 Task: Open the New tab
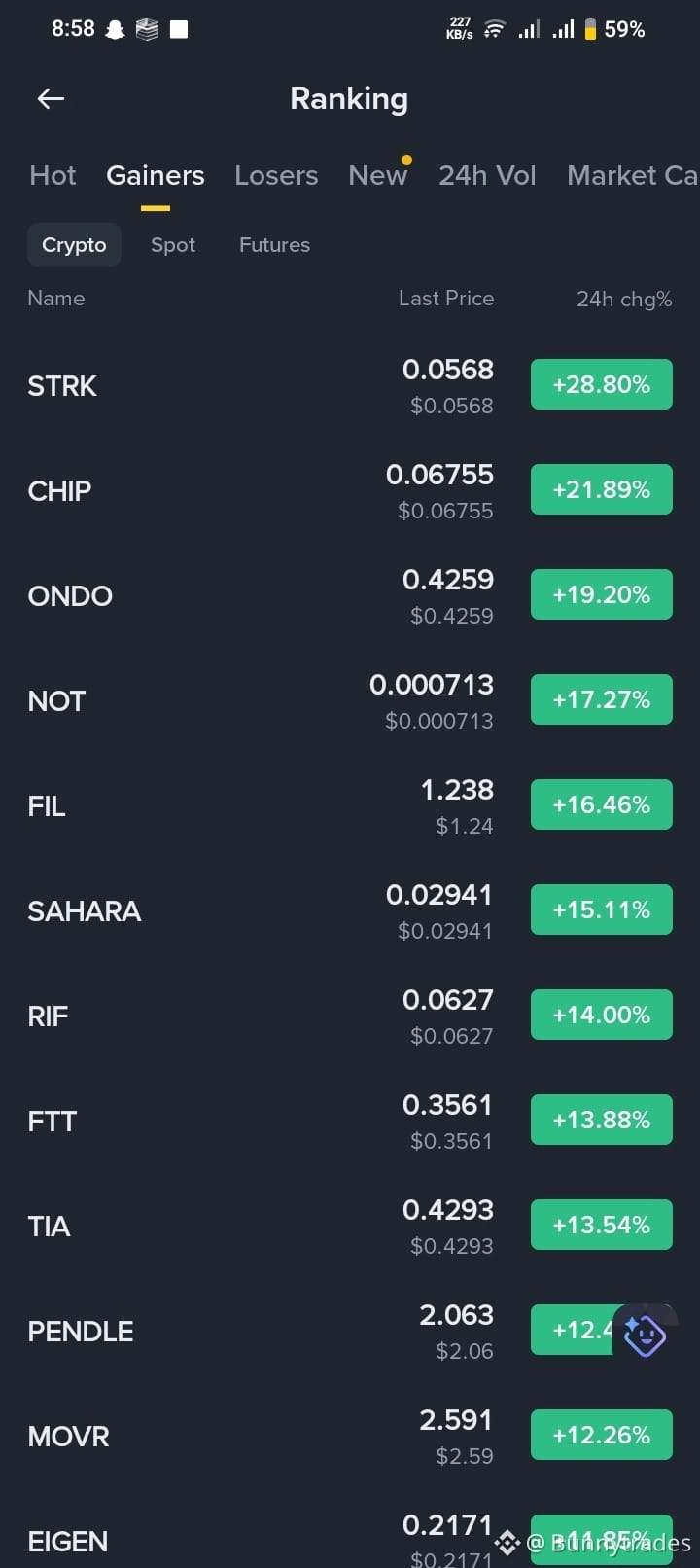[378, 175]
